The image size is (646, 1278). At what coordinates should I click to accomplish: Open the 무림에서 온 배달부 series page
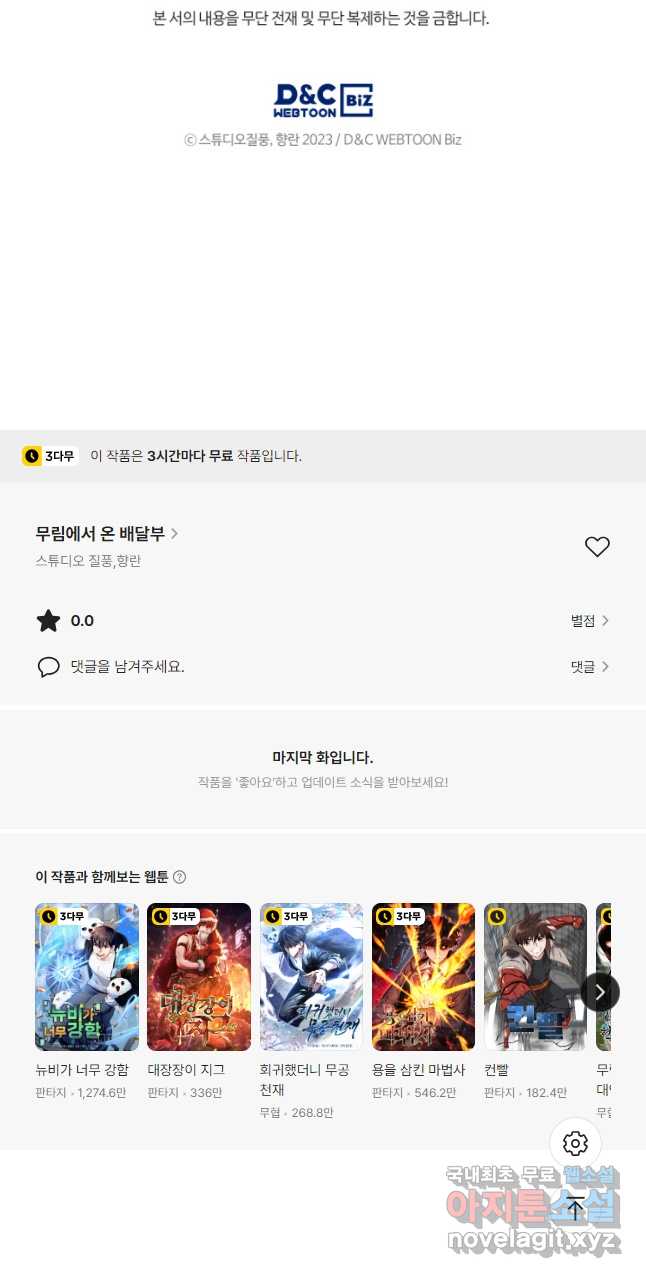[107, 534]
